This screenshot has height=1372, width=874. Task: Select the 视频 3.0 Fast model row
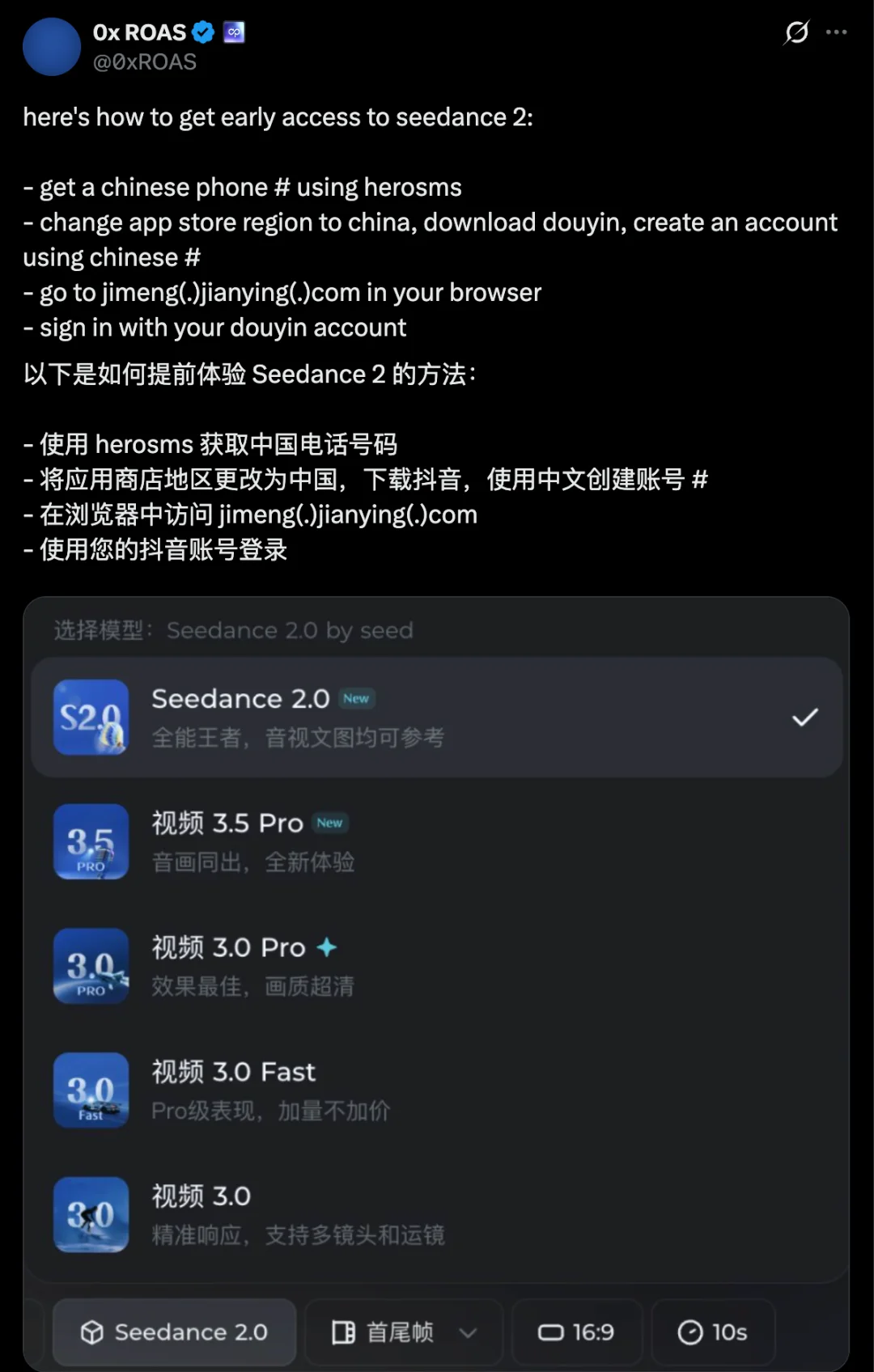tap(437, 1090)
